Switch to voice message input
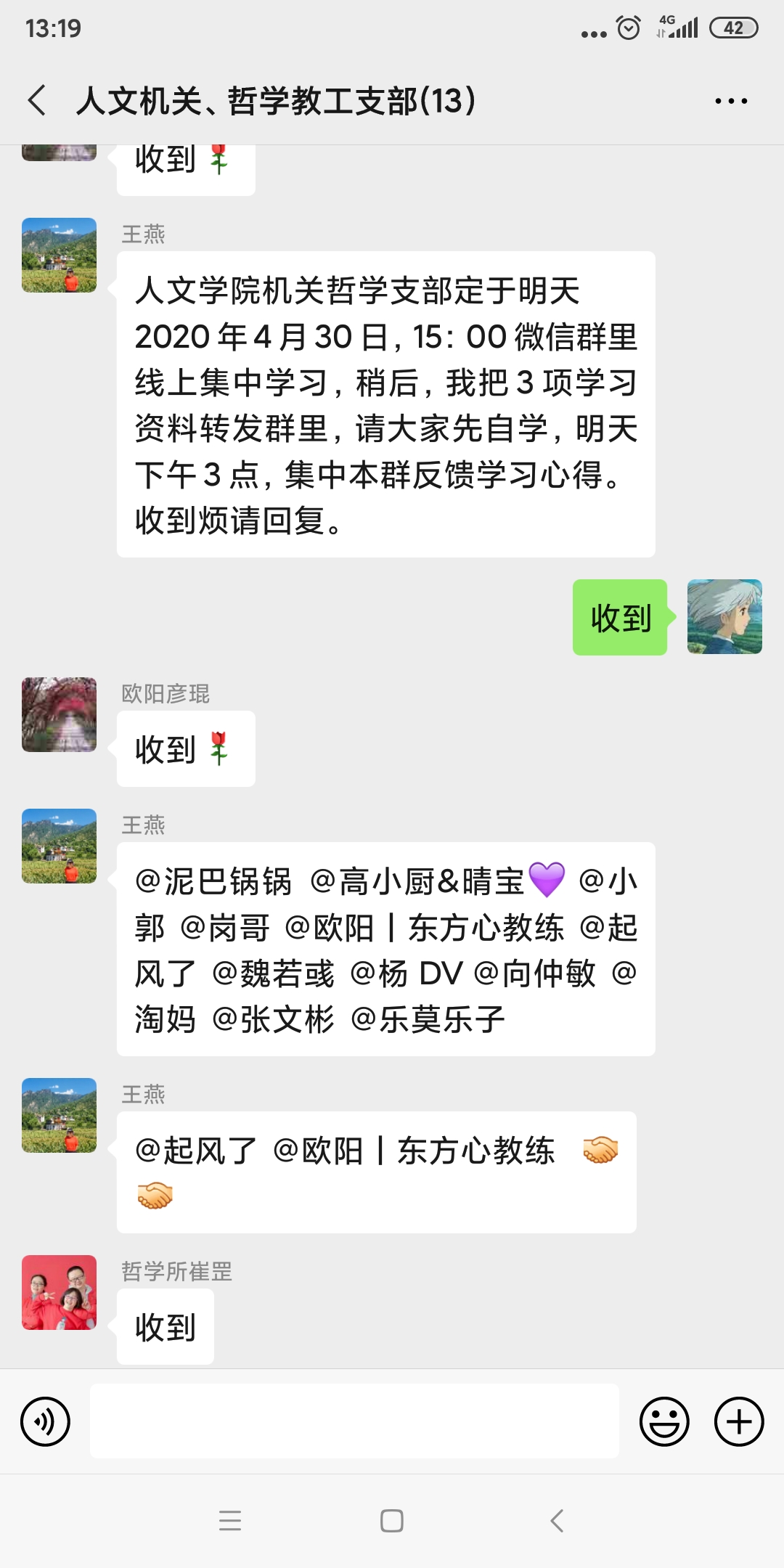The height and width of the screenshot is (1568, 784). tap(46, 1421)
